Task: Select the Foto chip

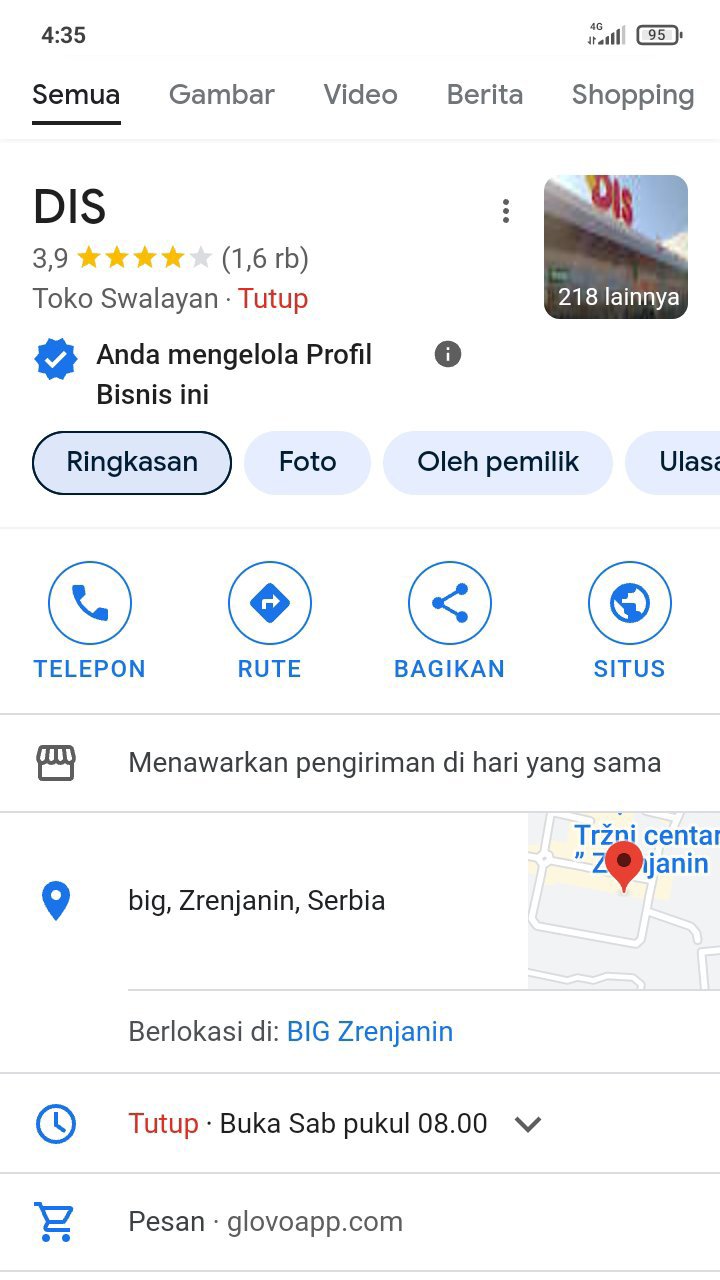Action: tap(307, 462)
